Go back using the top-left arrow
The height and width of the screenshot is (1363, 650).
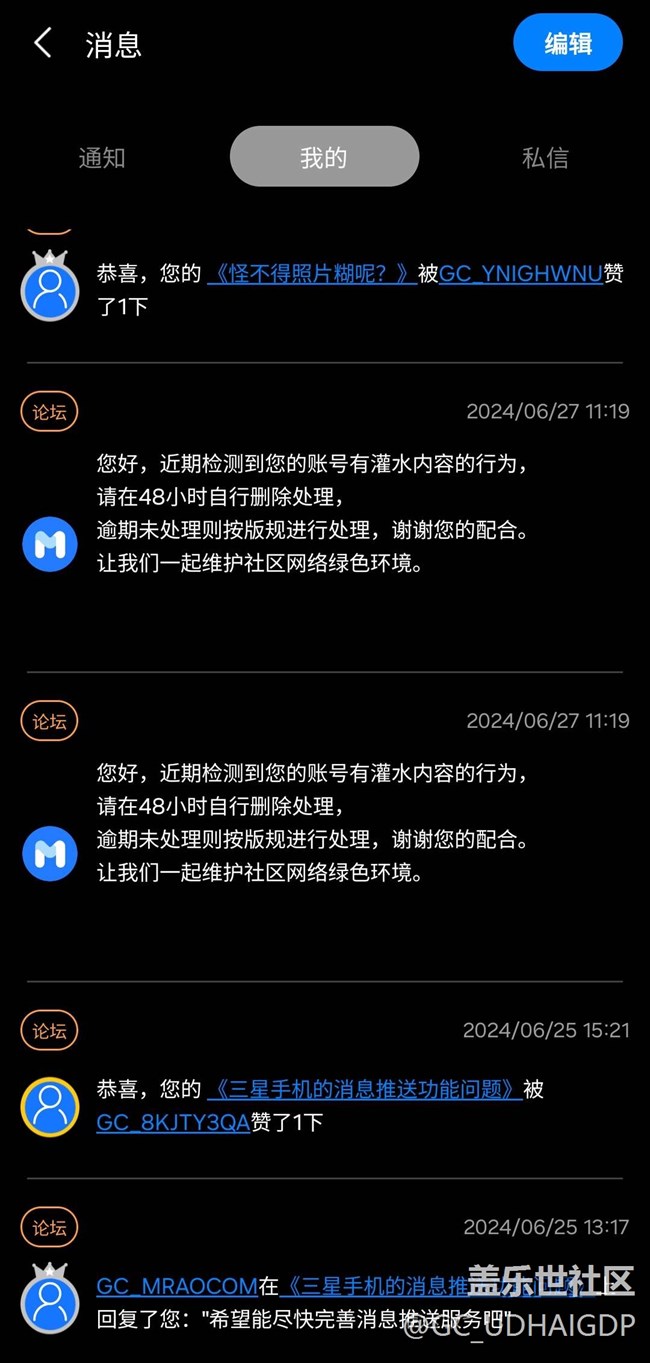coord(43,43)
